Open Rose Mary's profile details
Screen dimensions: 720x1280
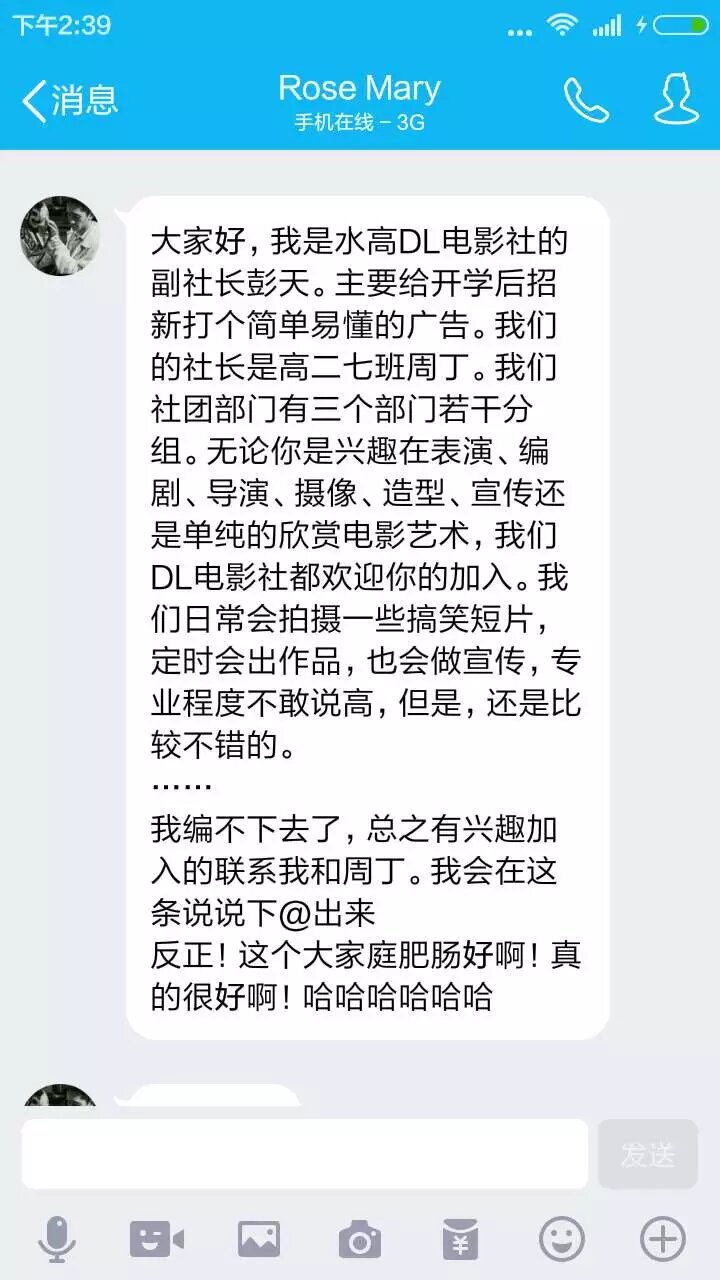click(x=676, y=100)
